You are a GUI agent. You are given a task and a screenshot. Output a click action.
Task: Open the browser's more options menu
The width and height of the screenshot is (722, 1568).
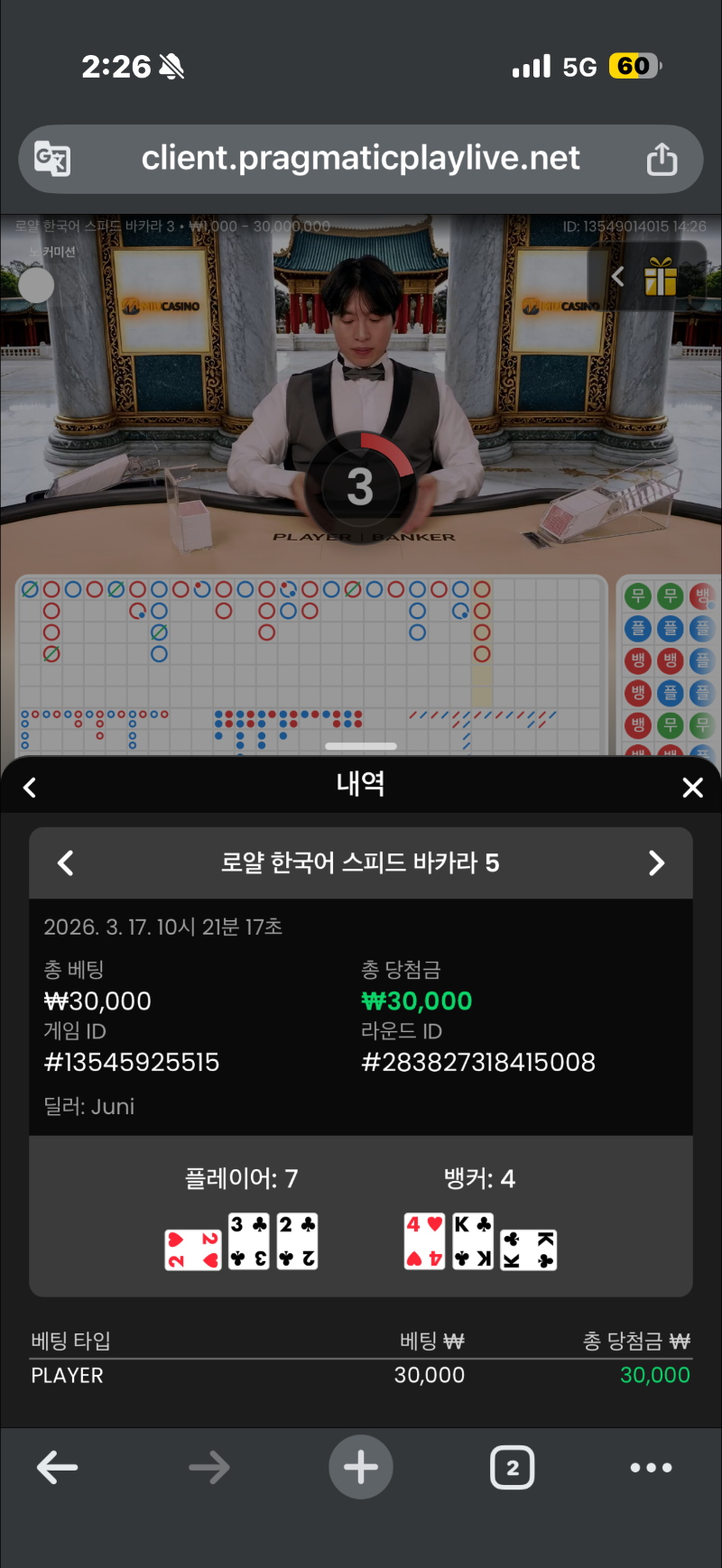[651, 1468]
